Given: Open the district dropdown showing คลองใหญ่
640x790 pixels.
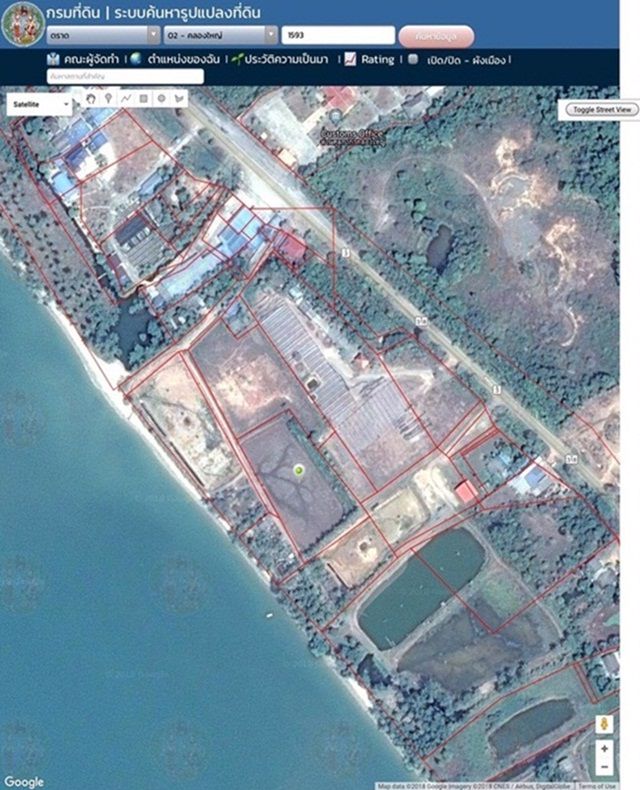Looking at the screenshot, I should (220, 35).
